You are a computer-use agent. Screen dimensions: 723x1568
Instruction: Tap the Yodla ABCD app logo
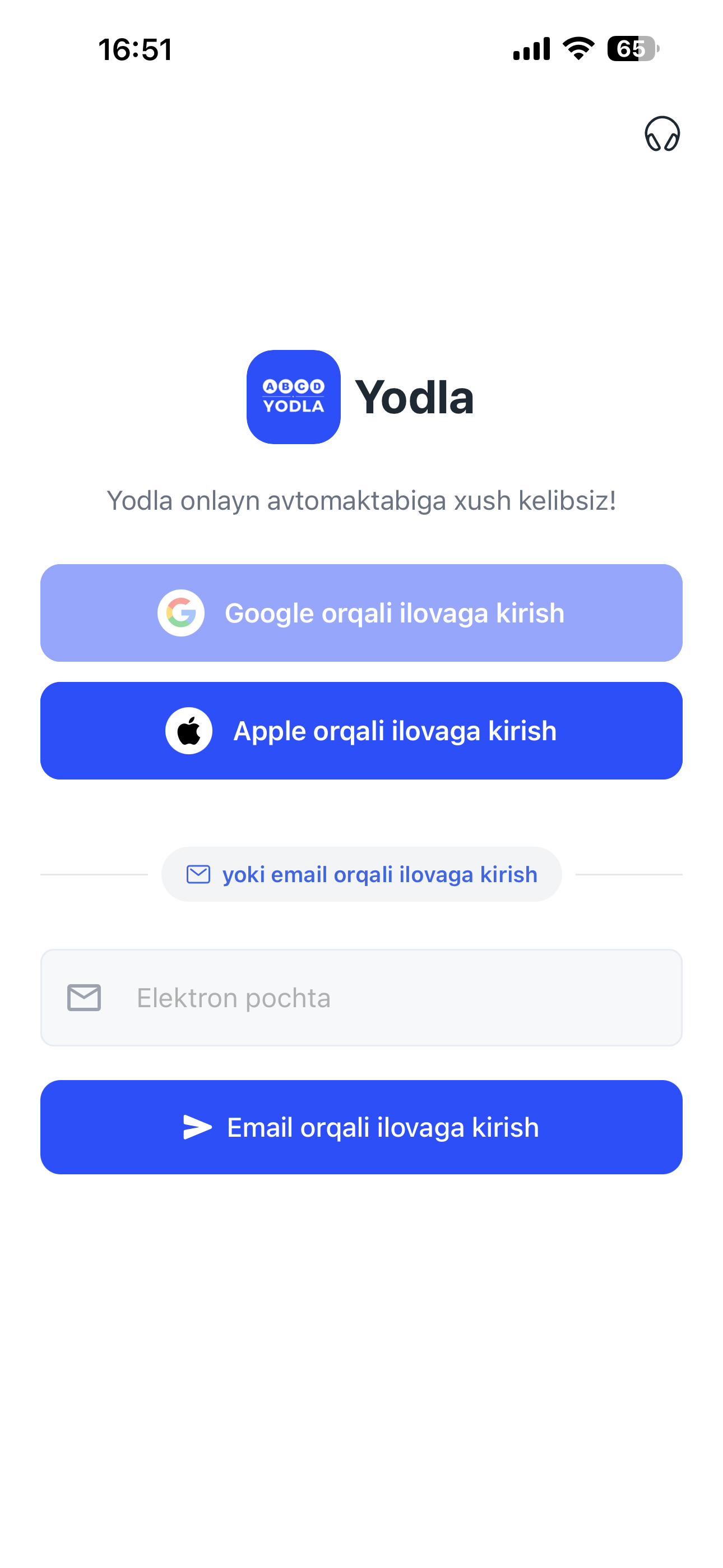tap(293, 396)
